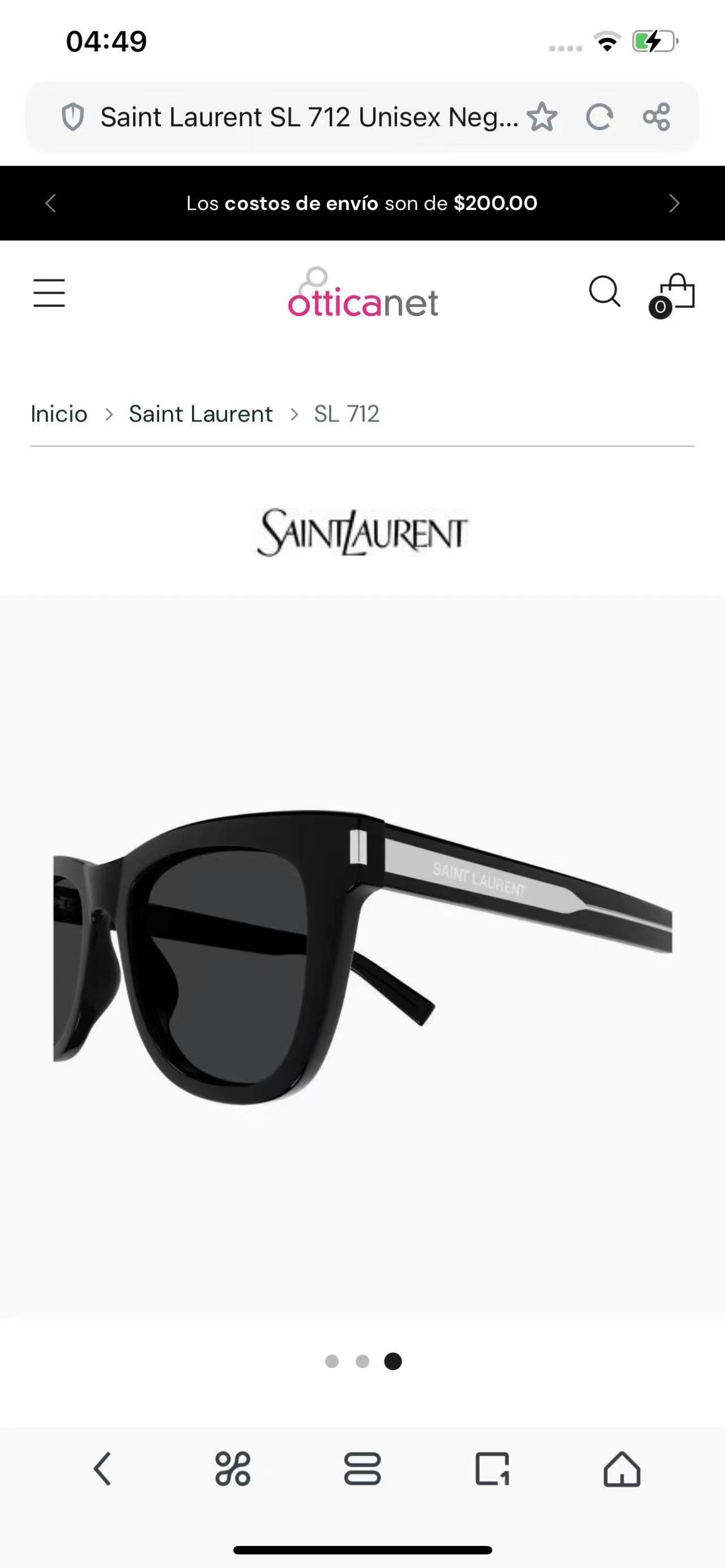This screenshot has width=725, height=1568.
Task: Jump to first image via carousel dot
Action: pyautogui.click(x=332, y=1361)
